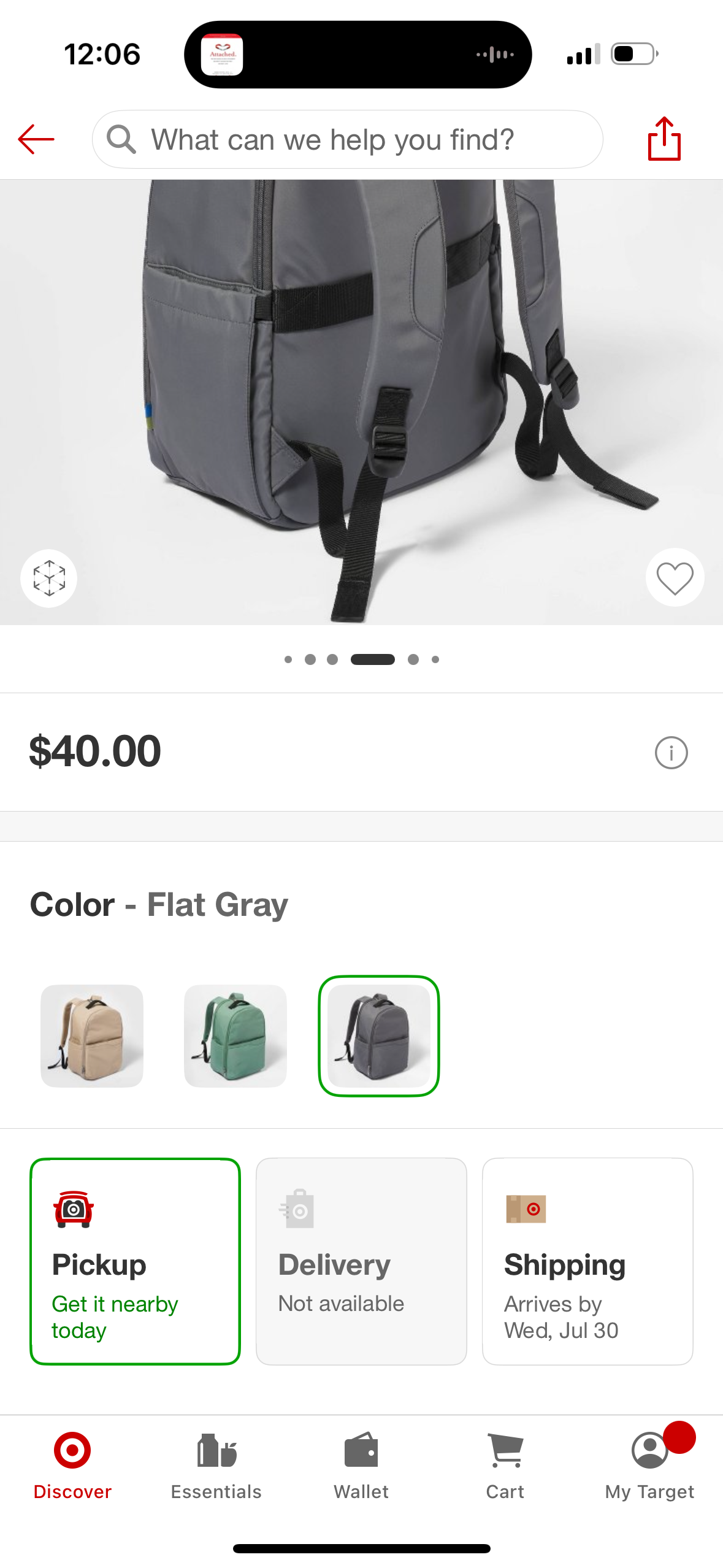723x1568 pixels.
Task: Share this backpack
Action: pos(664,139)
